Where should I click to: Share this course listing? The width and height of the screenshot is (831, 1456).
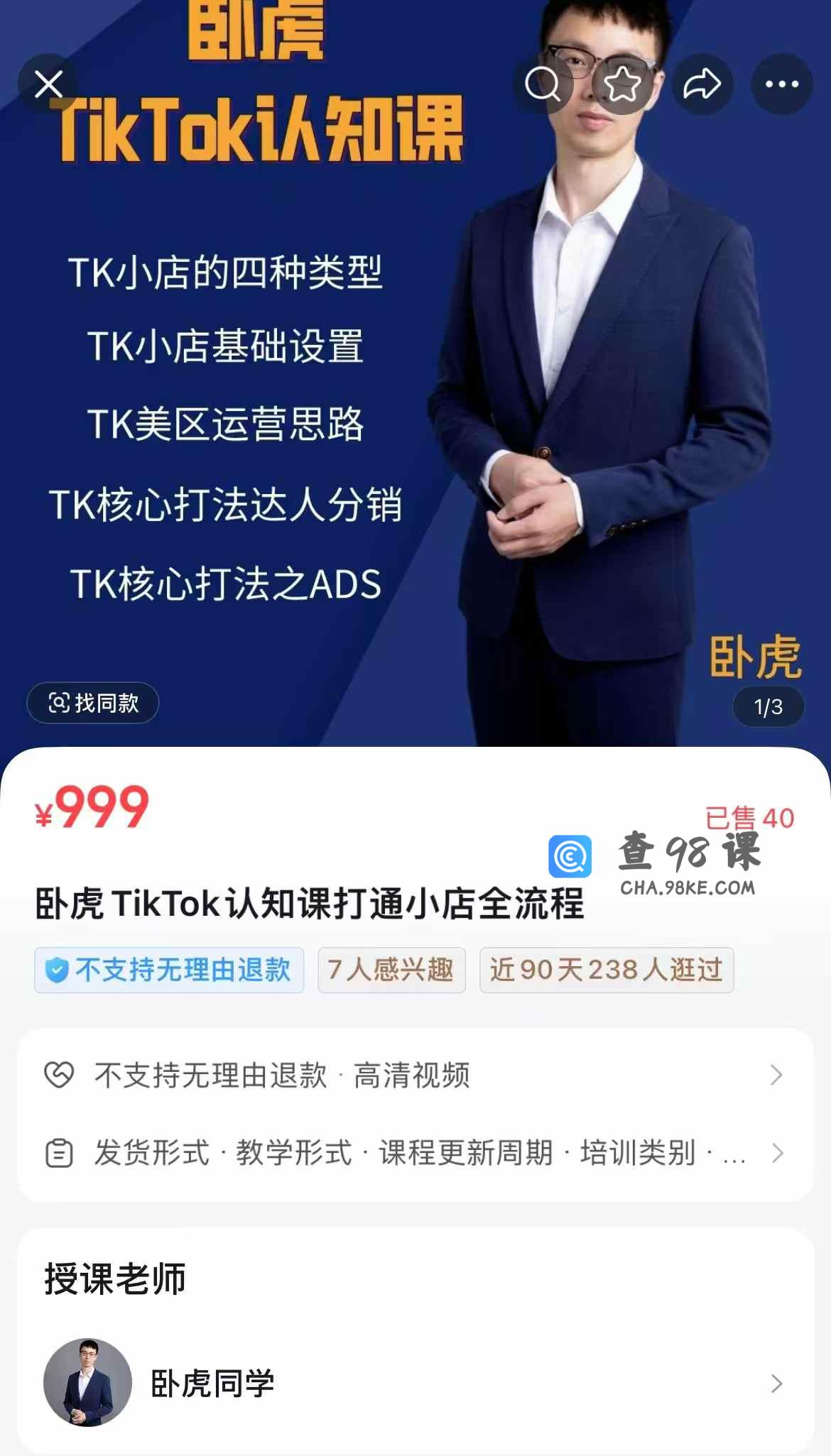(x=702, y=84)
